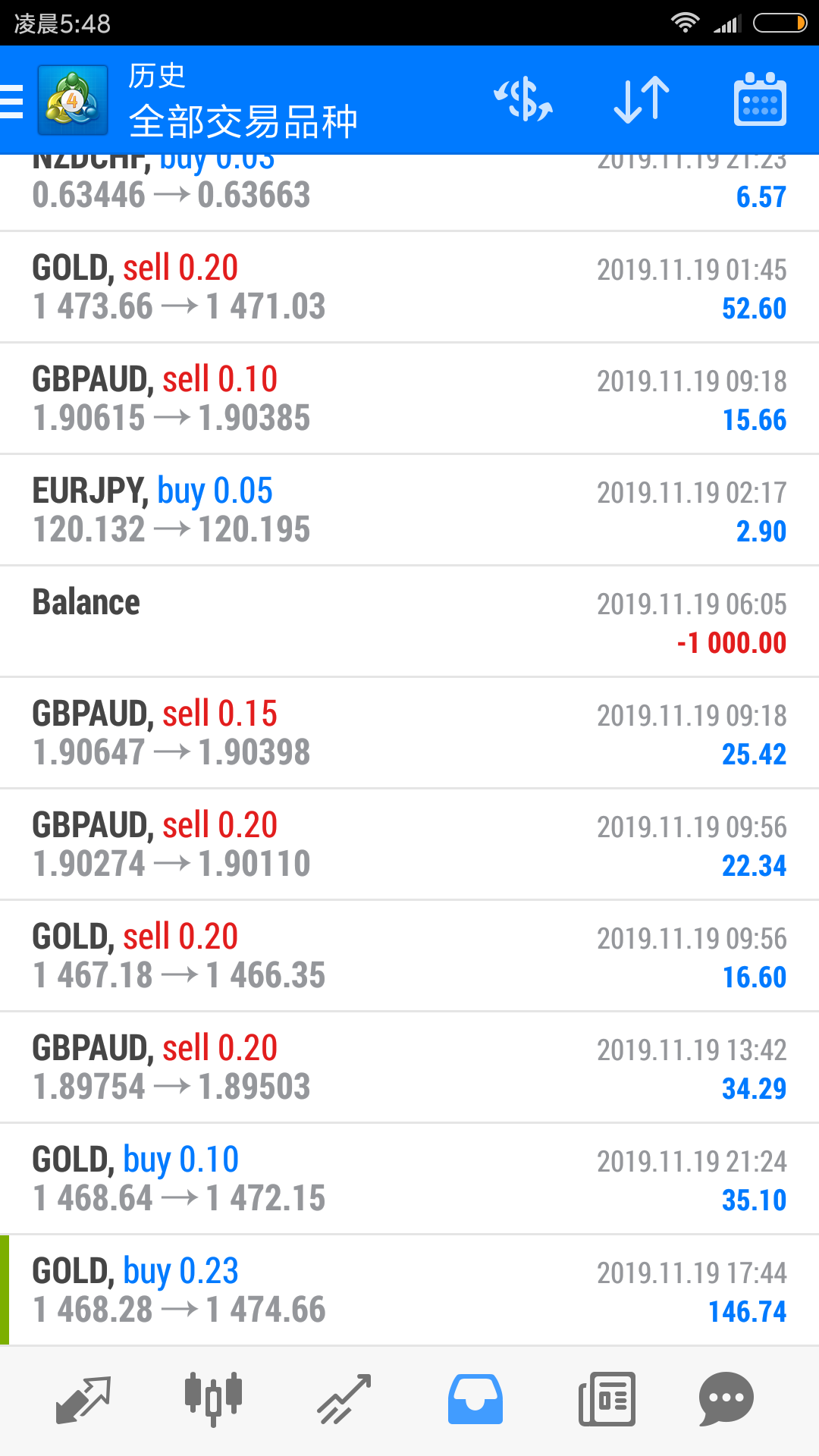Open GOLD sell 0.20 trade with 52.60 profit
Image resolution: width=819 pixels, height=1456 pixels.
click(x=409, y=287)
